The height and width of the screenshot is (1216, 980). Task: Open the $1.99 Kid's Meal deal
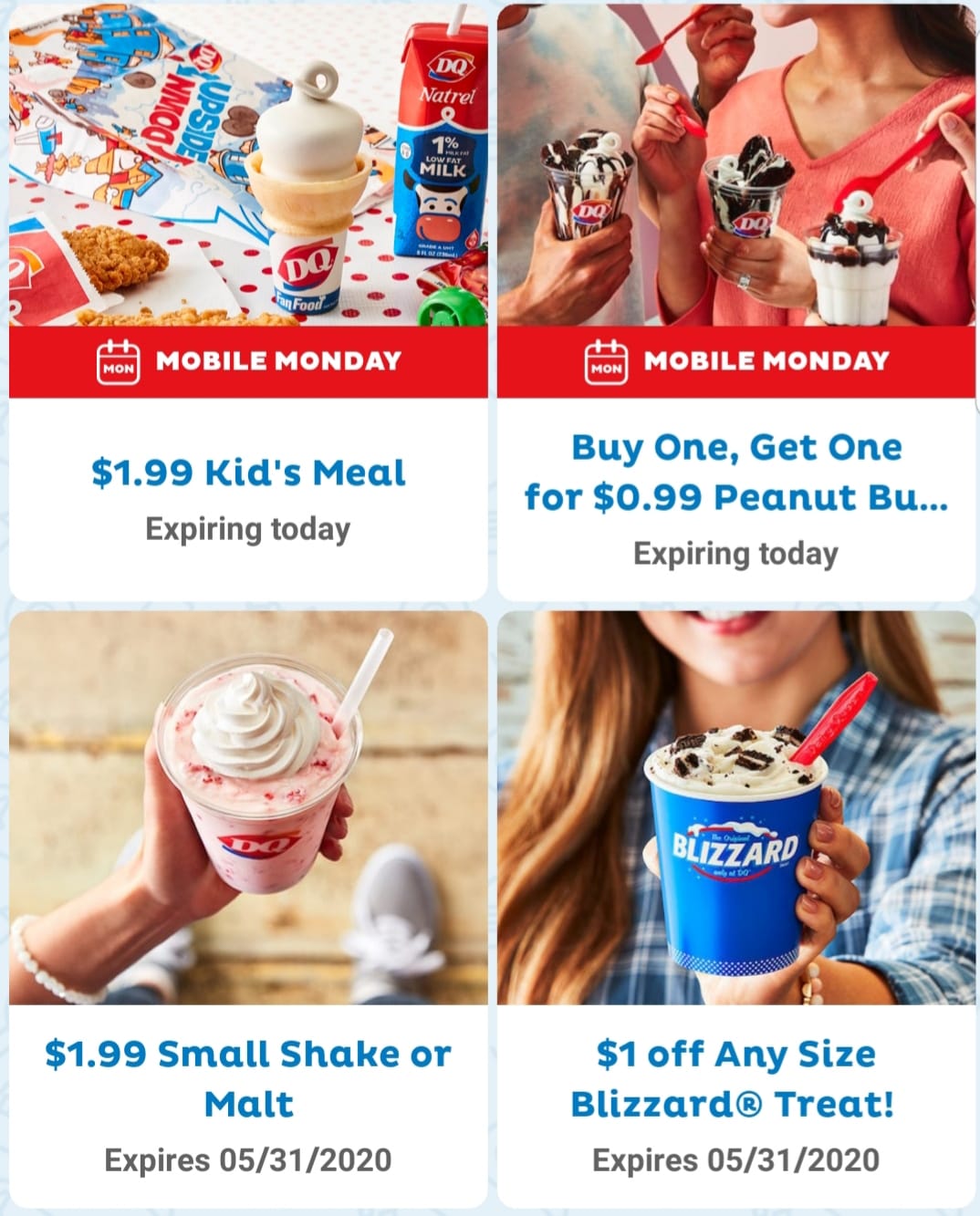(x=248, y=473)
